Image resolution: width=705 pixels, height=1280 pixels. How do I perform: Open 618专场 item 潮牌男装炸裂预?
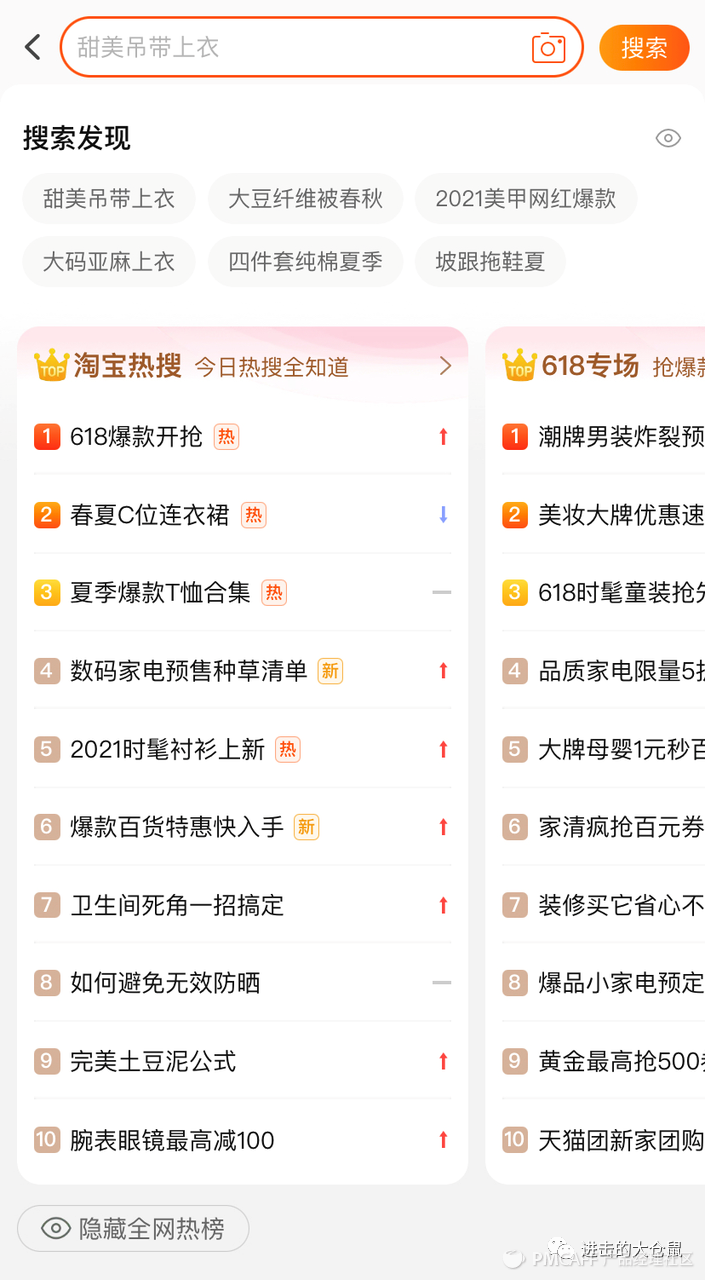click(603, 436)
